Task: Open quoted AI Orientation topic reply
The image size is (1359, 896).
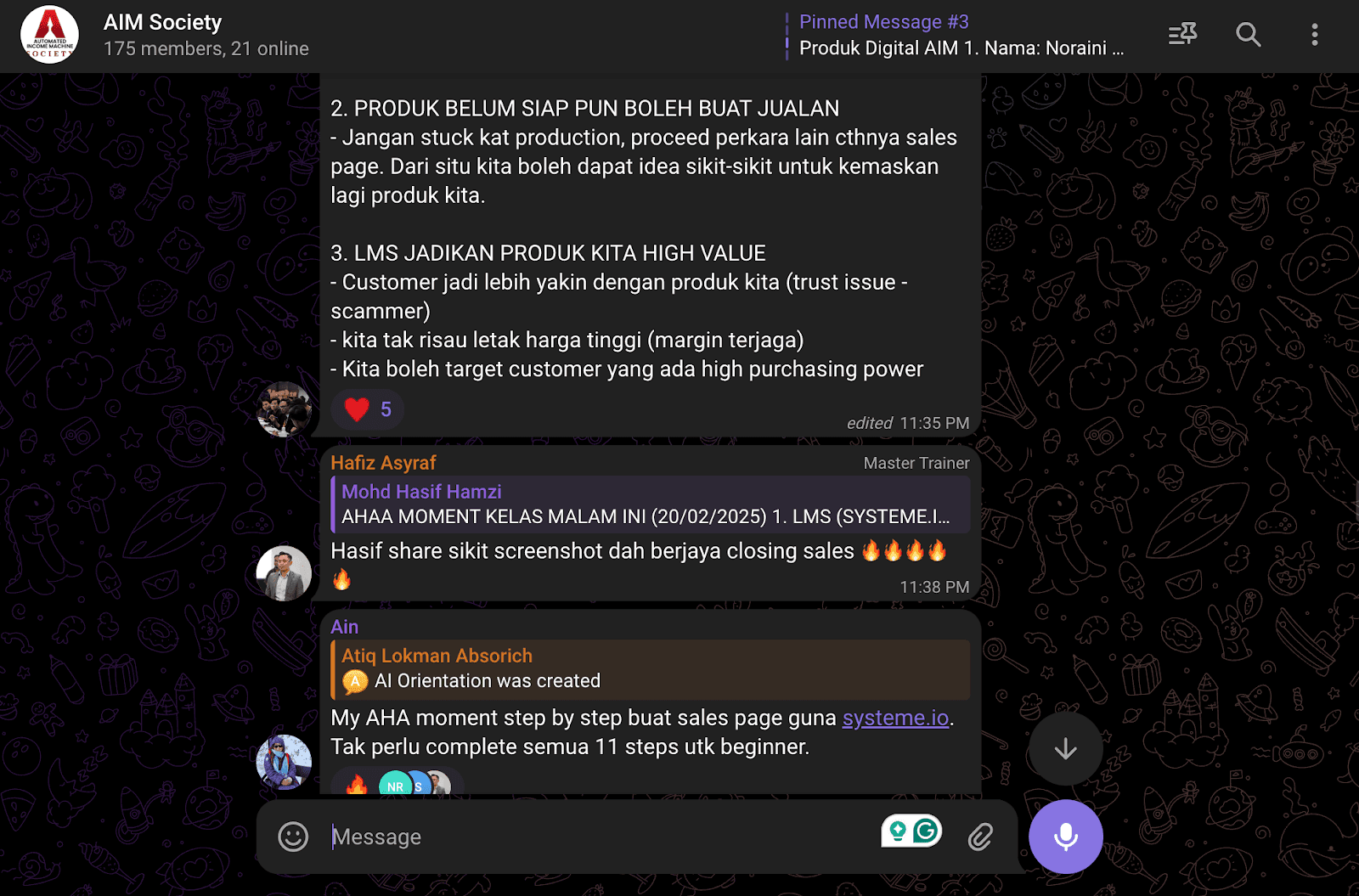Action: point(650,668)
